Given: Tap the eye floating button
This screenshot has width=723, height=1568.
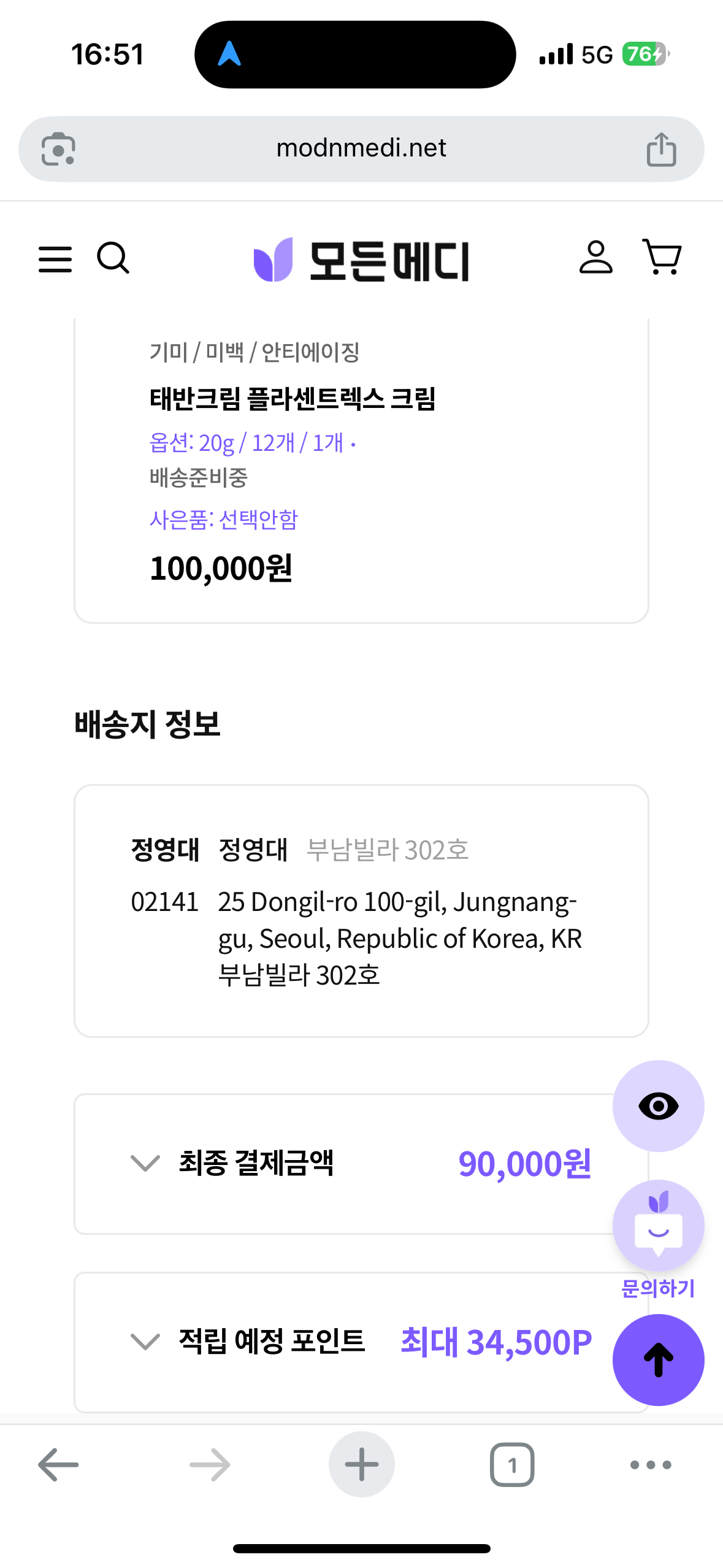Looking at the screenshot, I should click(x=658, y=1106).
